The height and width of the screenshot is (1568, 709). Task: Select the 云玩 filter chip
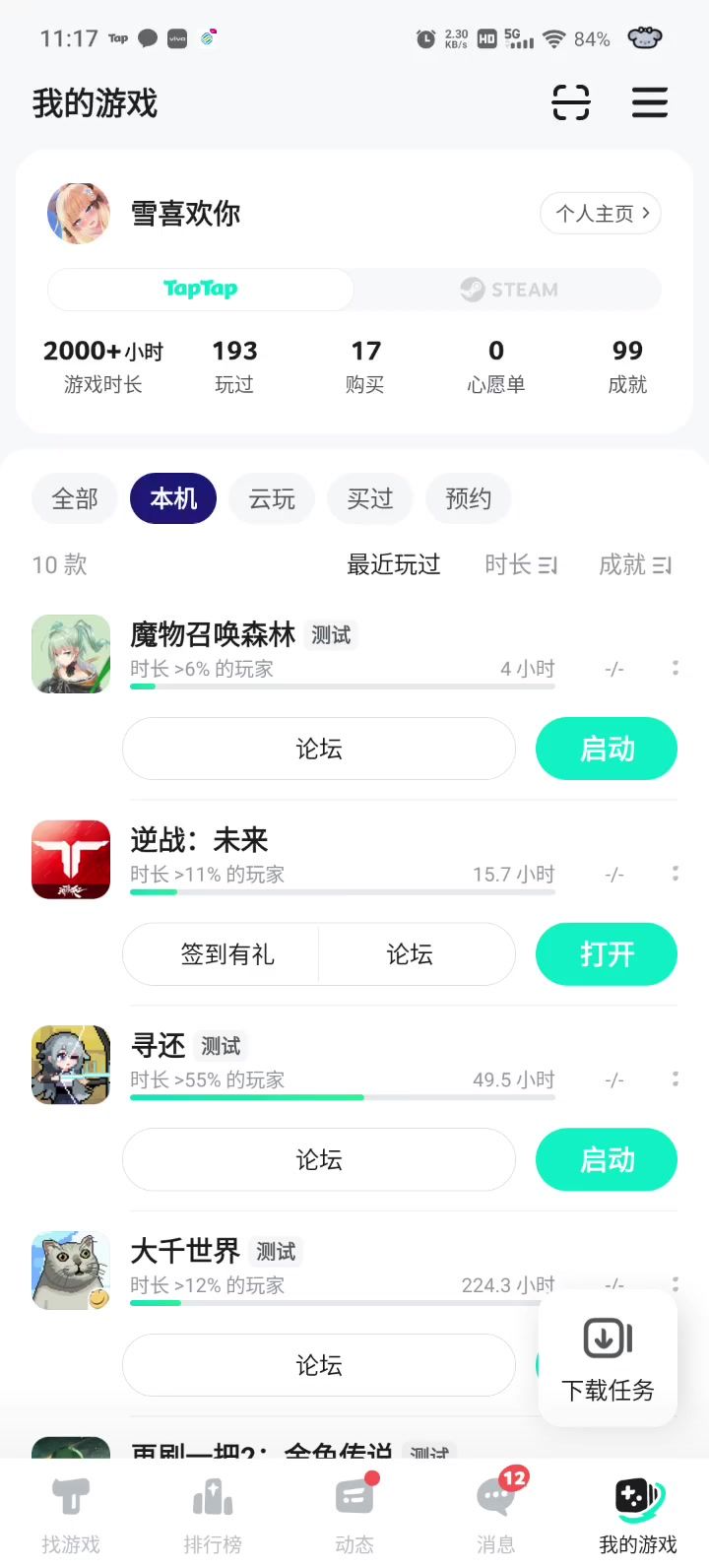coord(272,498)
